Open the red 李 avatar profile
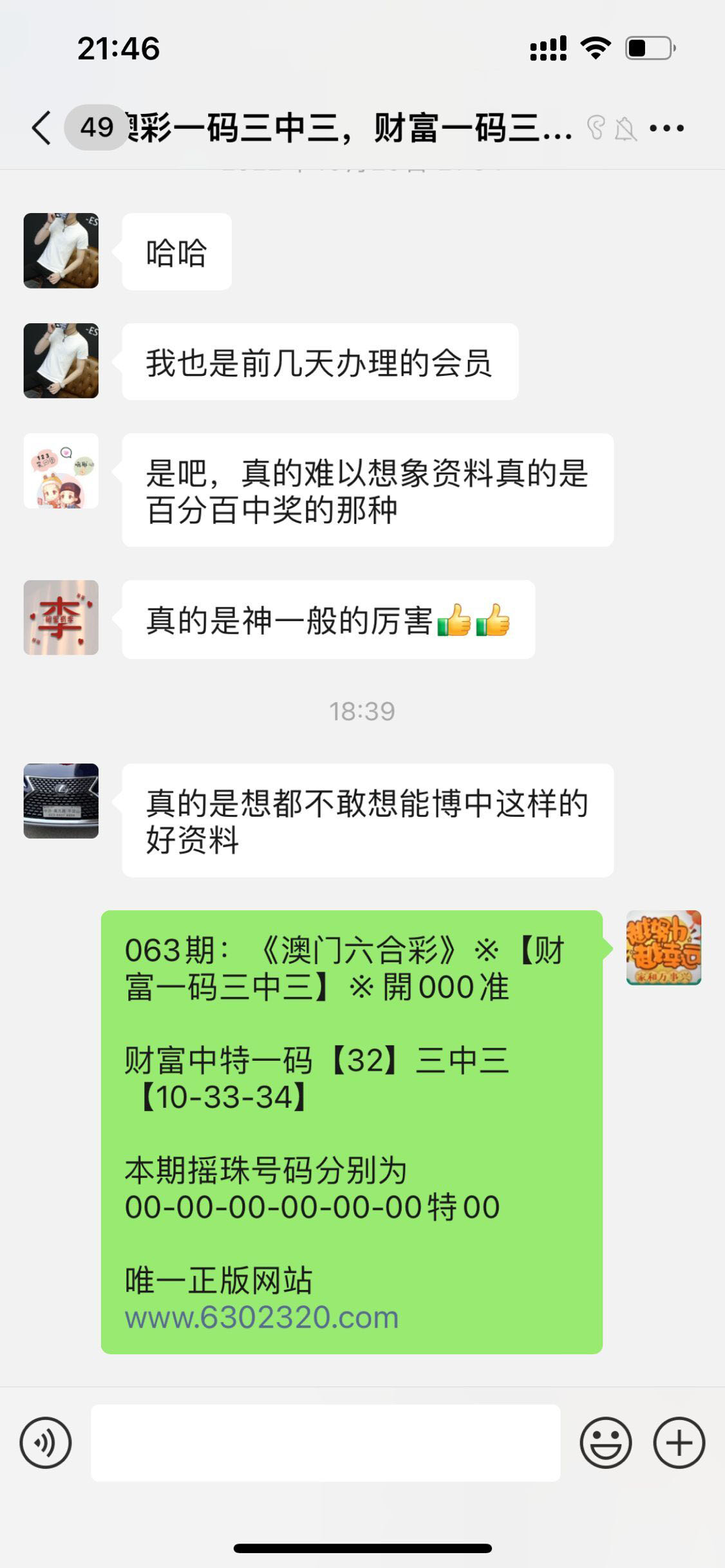The image size is (725, 1568). tap(61, 617)
